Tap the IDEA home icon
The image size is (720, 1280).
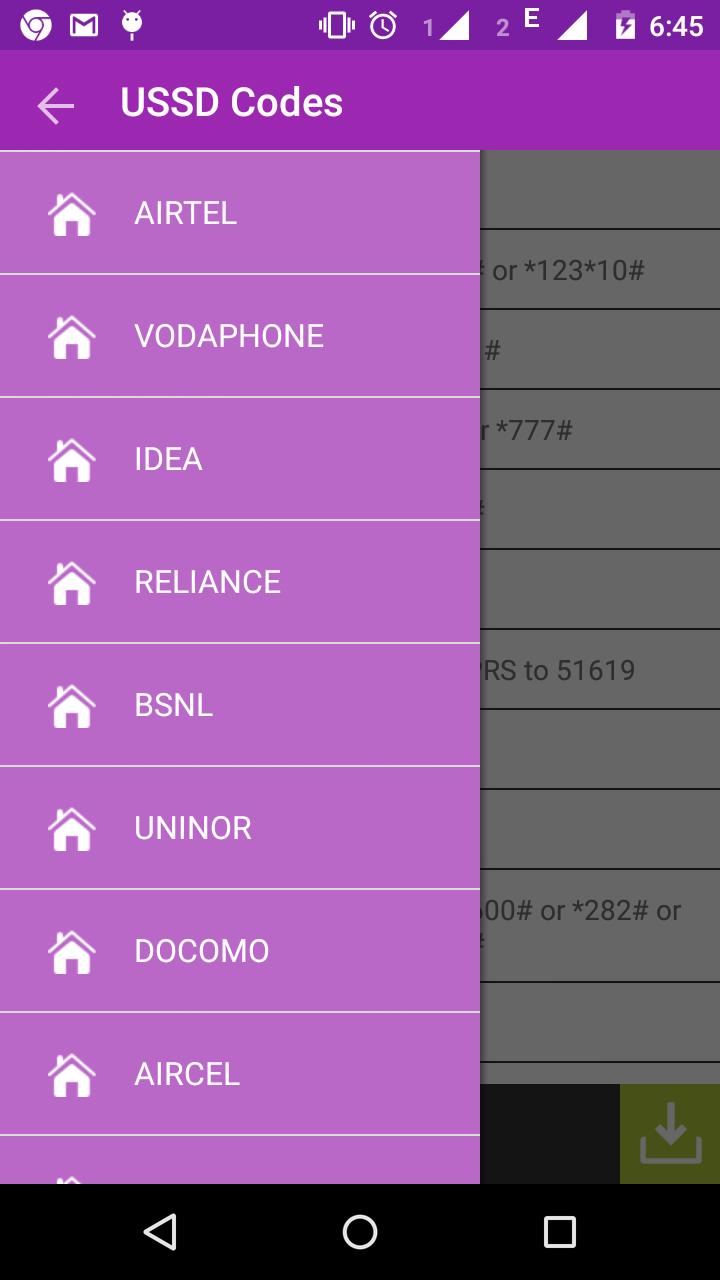(x=70, y=458)
